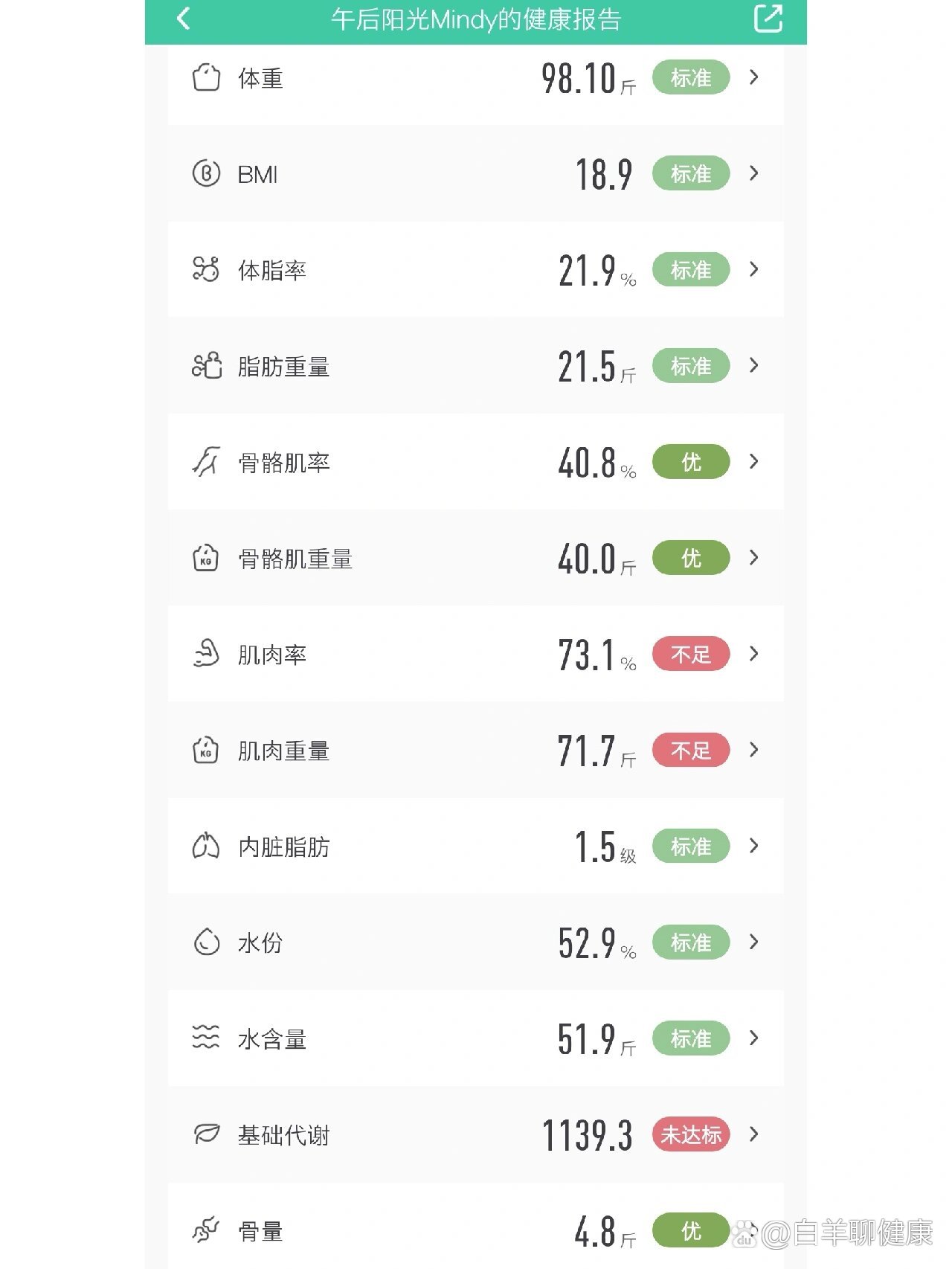Tap the 优 badge beside 骨骼肌重量

point(690,557)
